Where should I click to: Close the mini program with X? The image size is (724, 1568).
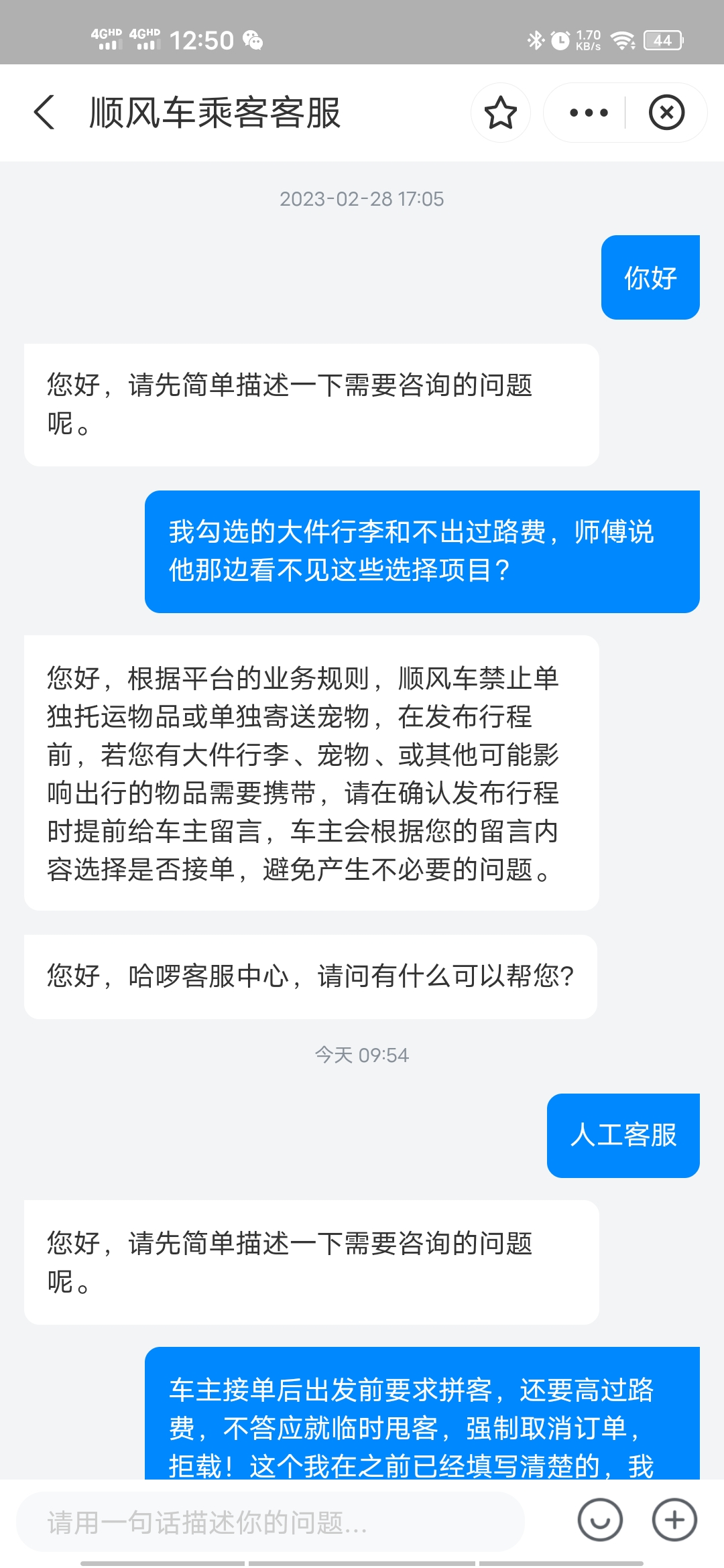666,113
